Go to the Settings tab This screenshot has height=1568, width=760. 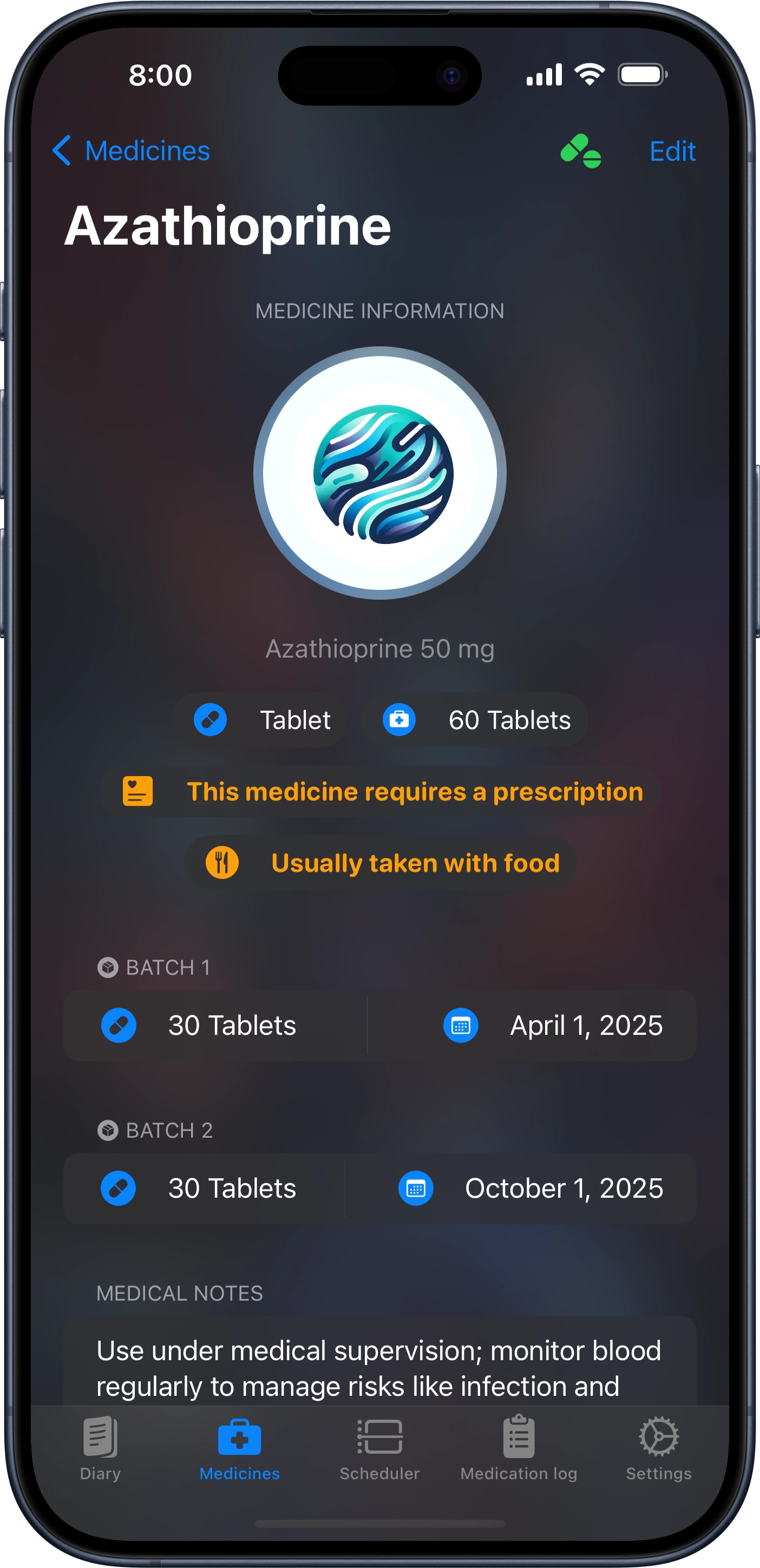pyautogui.click(x=658, y=1449)
